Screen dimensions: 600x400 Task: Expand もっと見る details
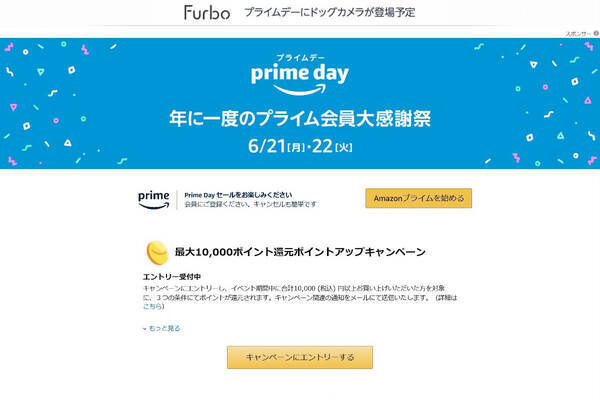click(165, 328)
